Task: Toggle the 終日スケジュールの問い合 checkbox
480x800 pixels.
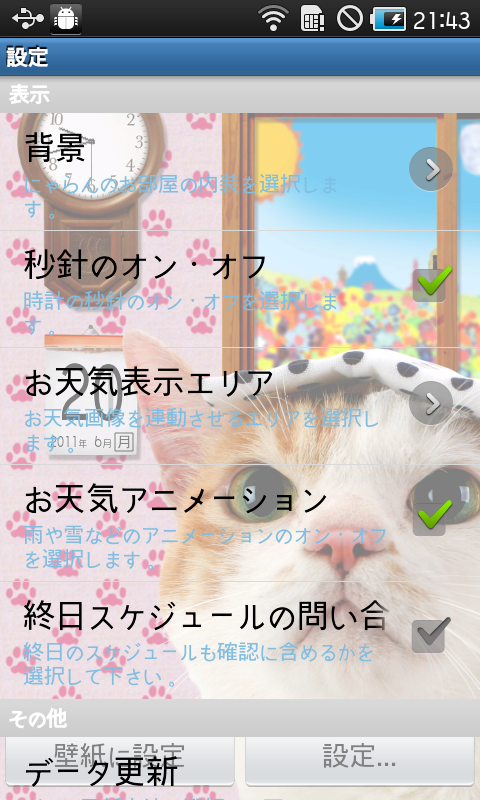Action: 431,635
